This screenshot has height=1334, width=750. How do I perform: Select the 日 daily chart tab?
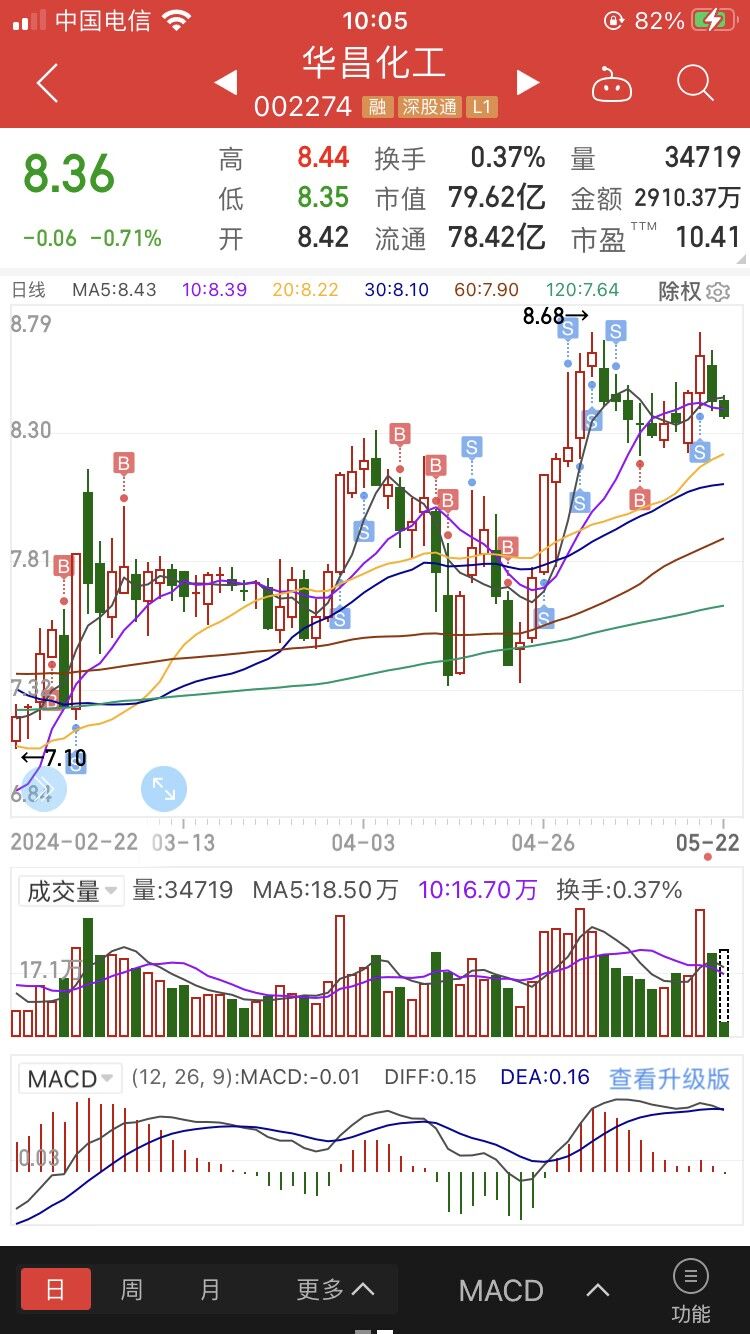pyautogui.click(x=56, y=1289)
